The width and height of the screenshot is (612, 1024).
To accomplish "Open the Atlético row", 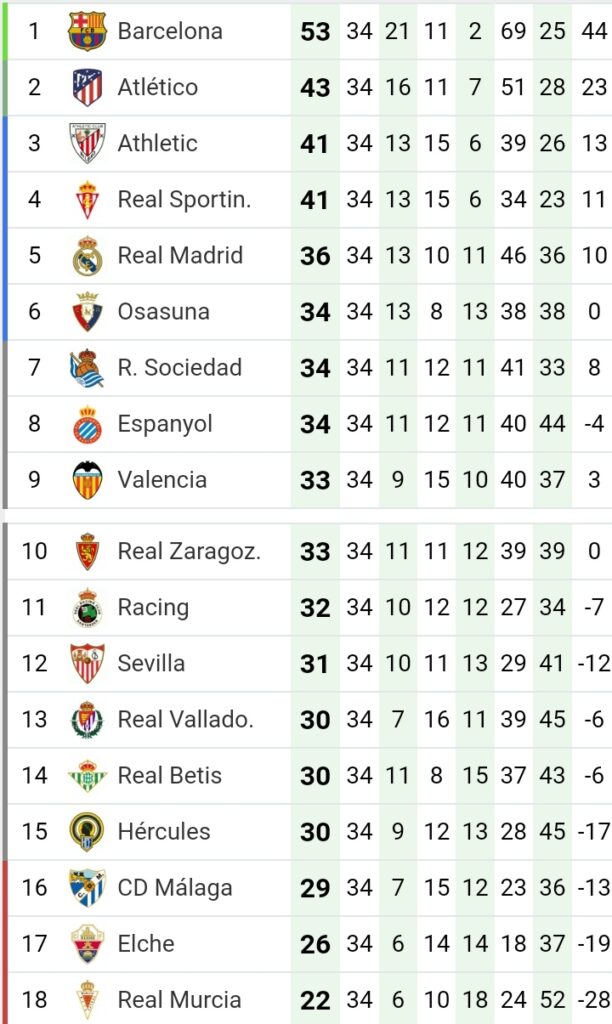I will (x=306, y=87).
